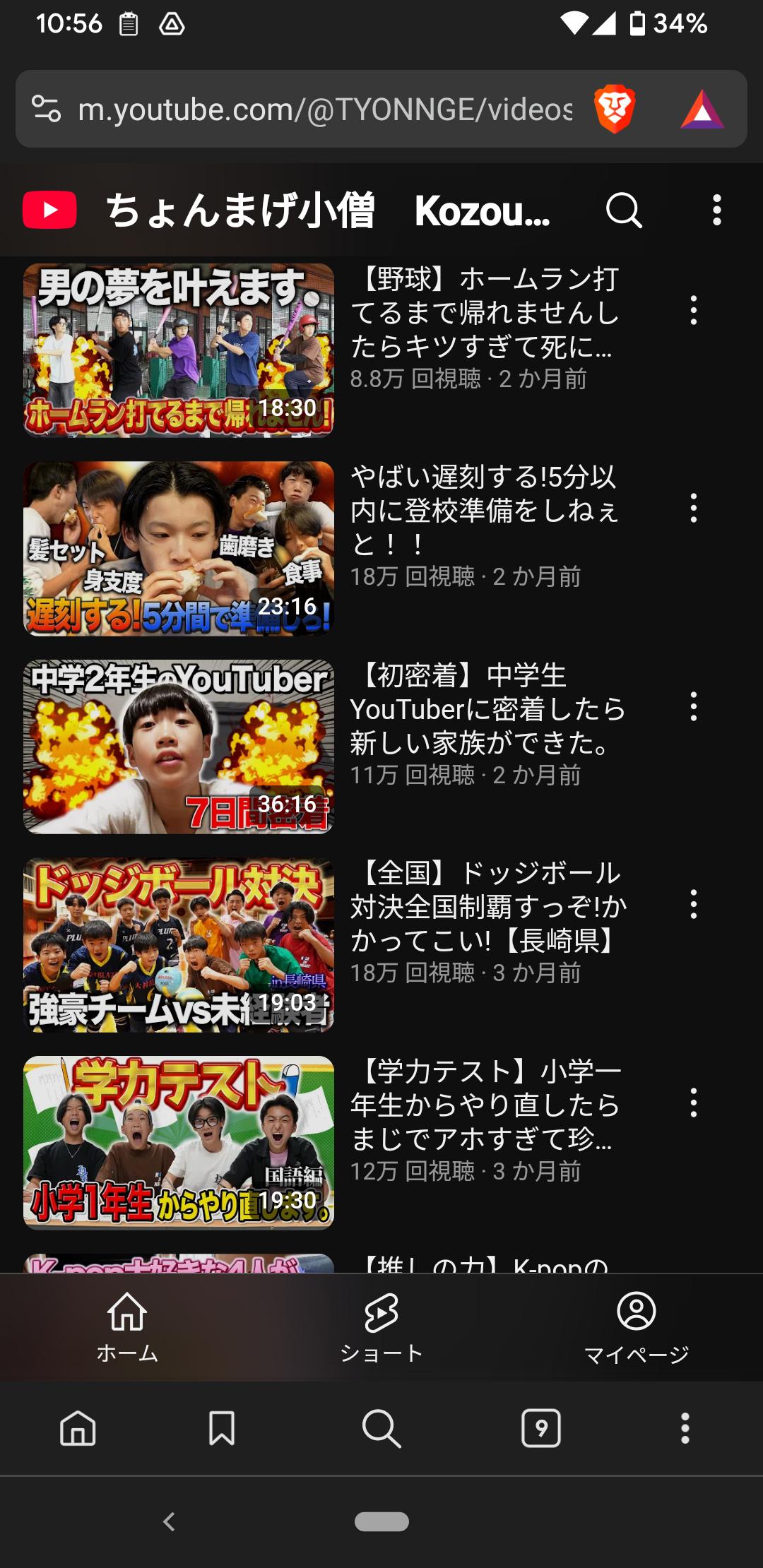Screen dimensions: 763x1568
Task: Open options for the 5-minute prep video
Action: click(694, 508)
